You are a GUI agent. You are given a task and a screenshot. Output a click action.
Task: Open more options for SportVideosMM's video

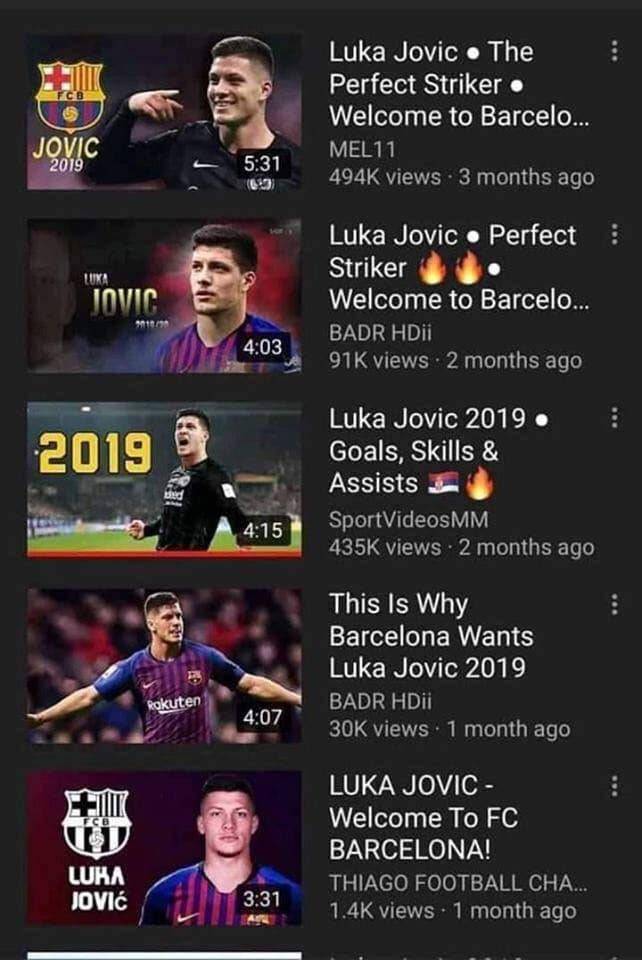click(614, 419)
